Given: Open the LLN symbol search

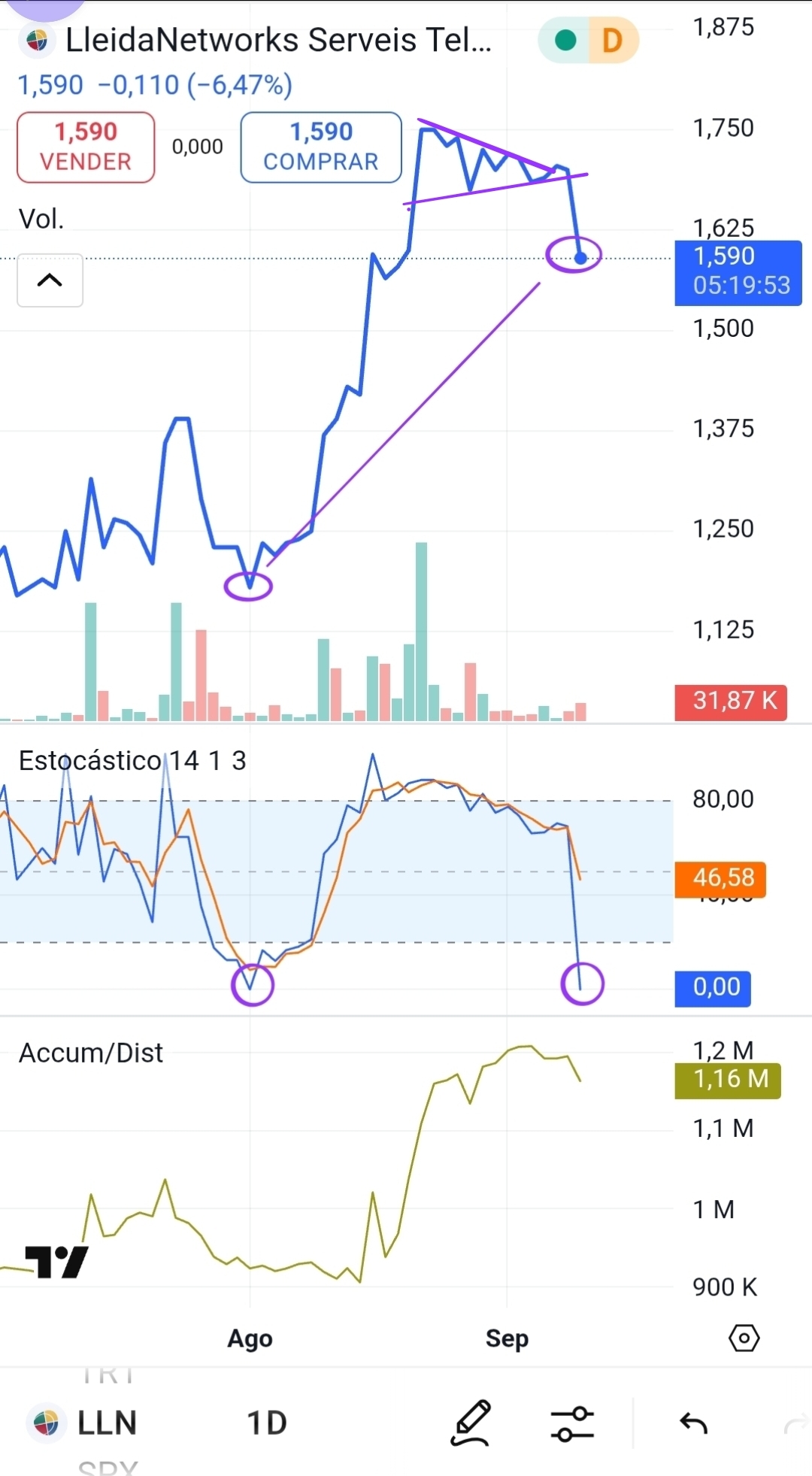Looking at the screenshot, I should pyautogui.click(x=83, y=1423).
